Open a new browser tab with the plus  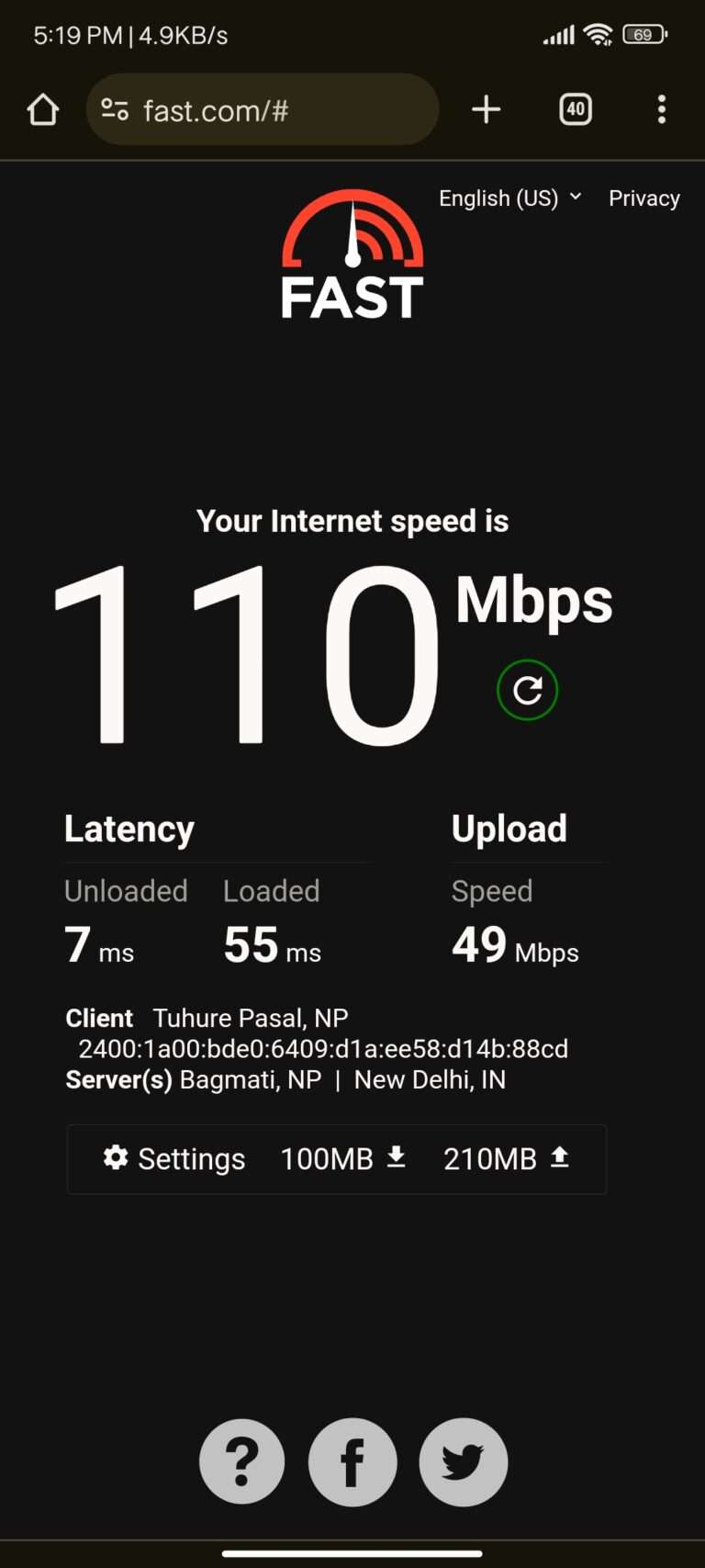click(486, 109)
